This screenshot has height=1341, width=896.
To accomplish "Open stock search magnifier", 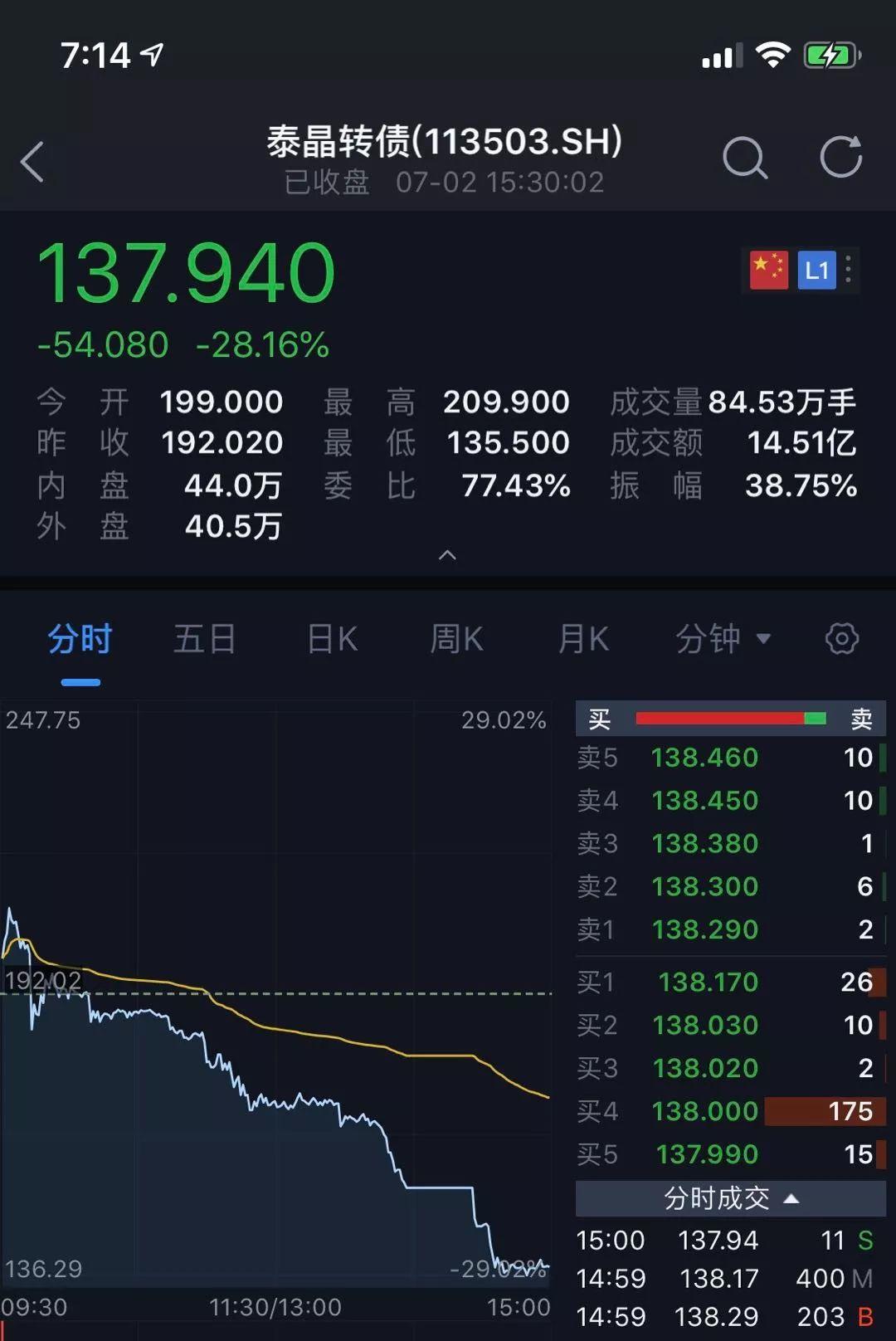I will click(x=744, y=158).
